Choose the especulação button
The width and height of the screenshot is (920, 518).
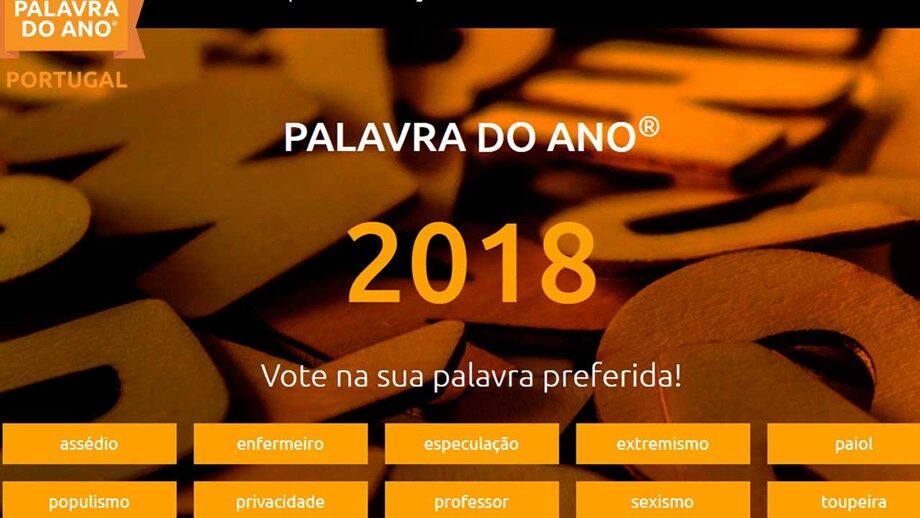pyautogui.click(x=471, y=444)
